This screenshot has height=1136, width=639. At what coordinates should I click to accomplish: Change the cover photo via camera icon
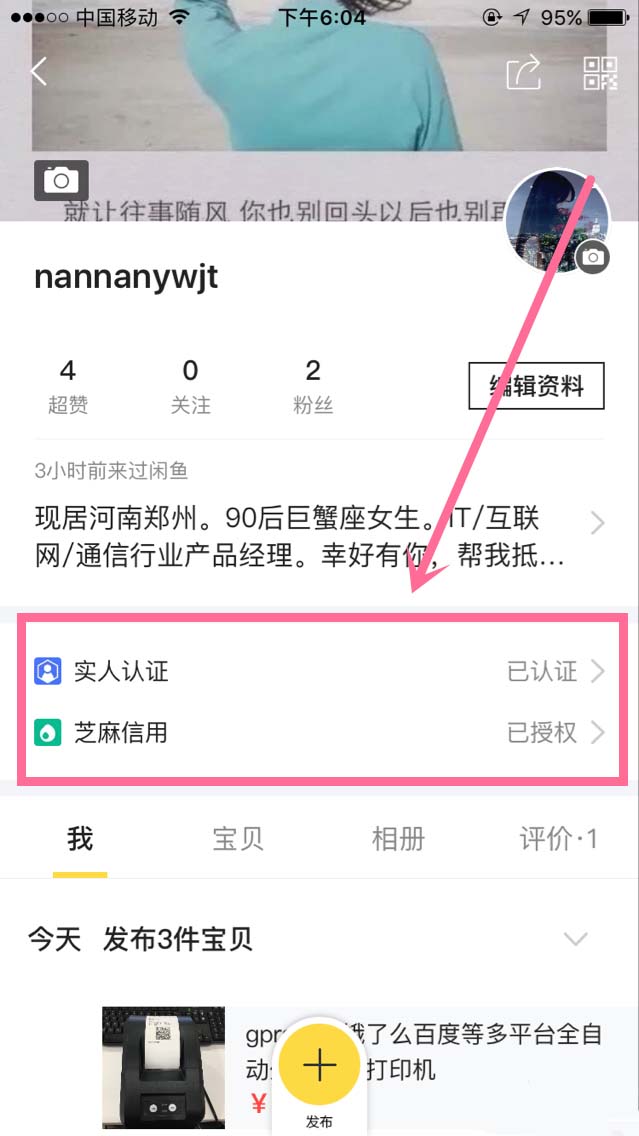coord(61,180)
